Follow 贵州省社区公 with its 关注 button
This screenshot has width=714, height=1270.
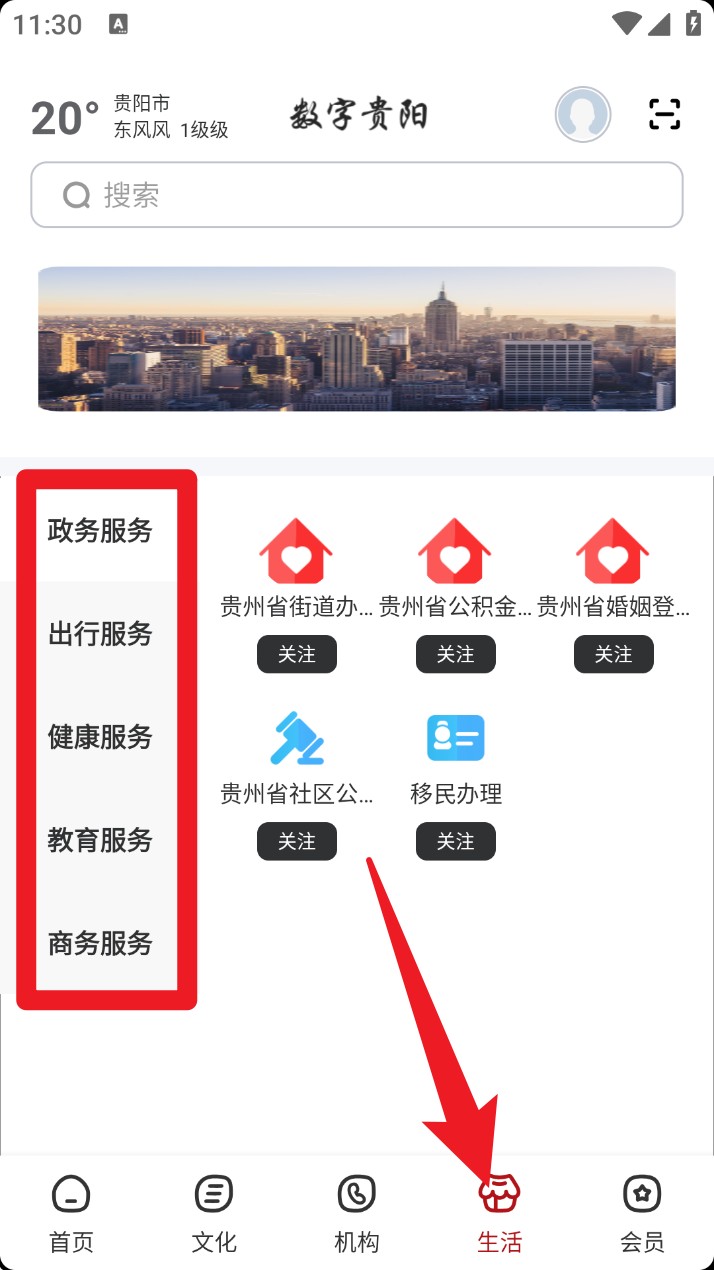[x=297, y=842]
